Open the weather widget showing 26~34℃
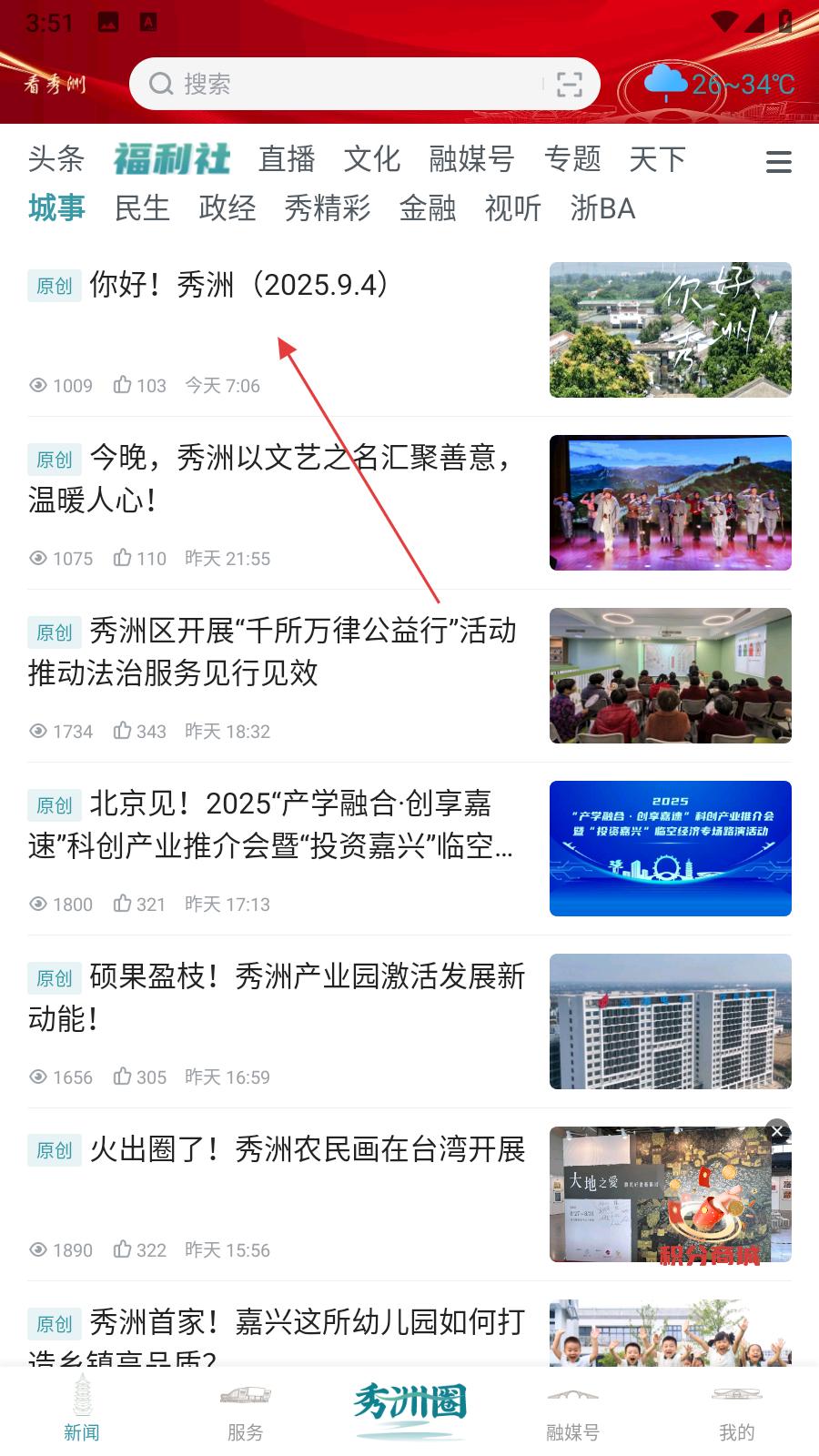This screenshot has width=819, height=1456. tap(721, 85)
